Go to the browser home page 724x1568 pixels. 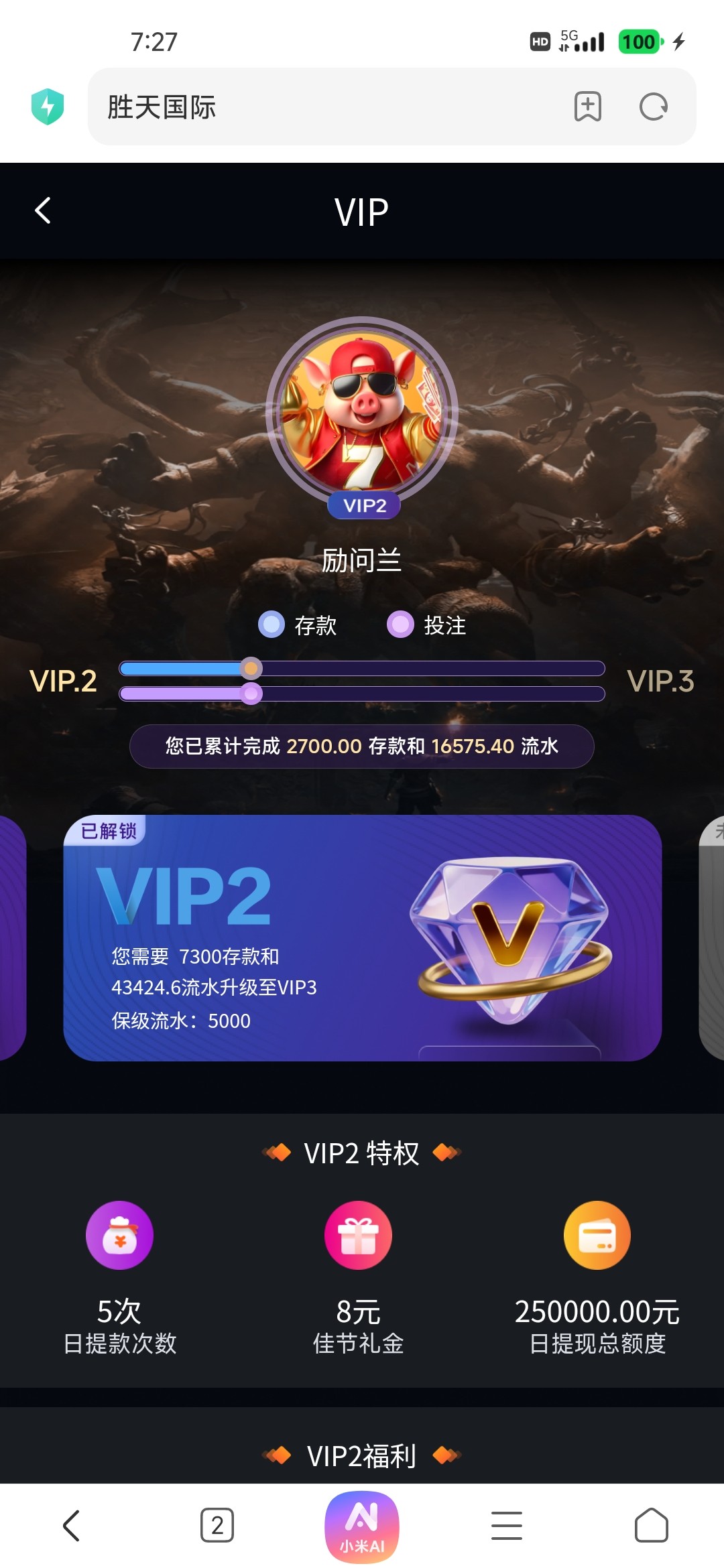[651, 1526]
